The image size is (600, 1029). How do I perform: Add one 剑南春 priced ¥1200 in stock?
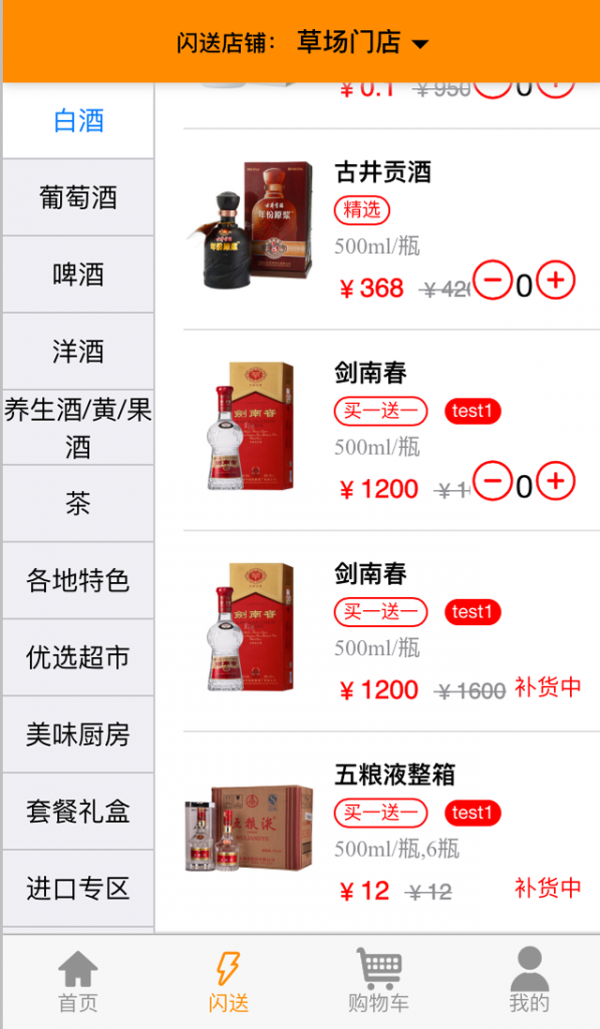(x=556, y=482)
